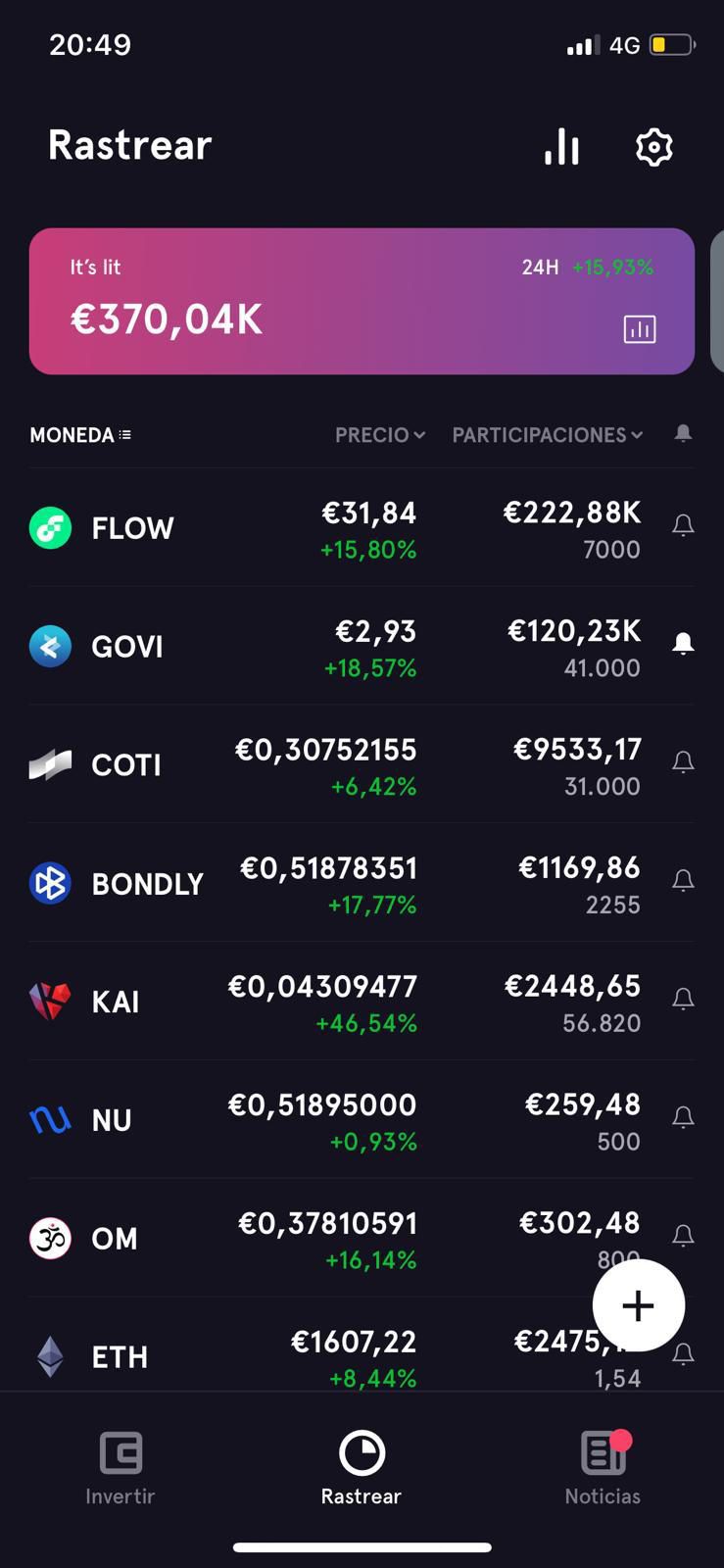Open the OM coin row
The width and height of the screenshot is (724, 1568).
click(x=294, y=1239)
